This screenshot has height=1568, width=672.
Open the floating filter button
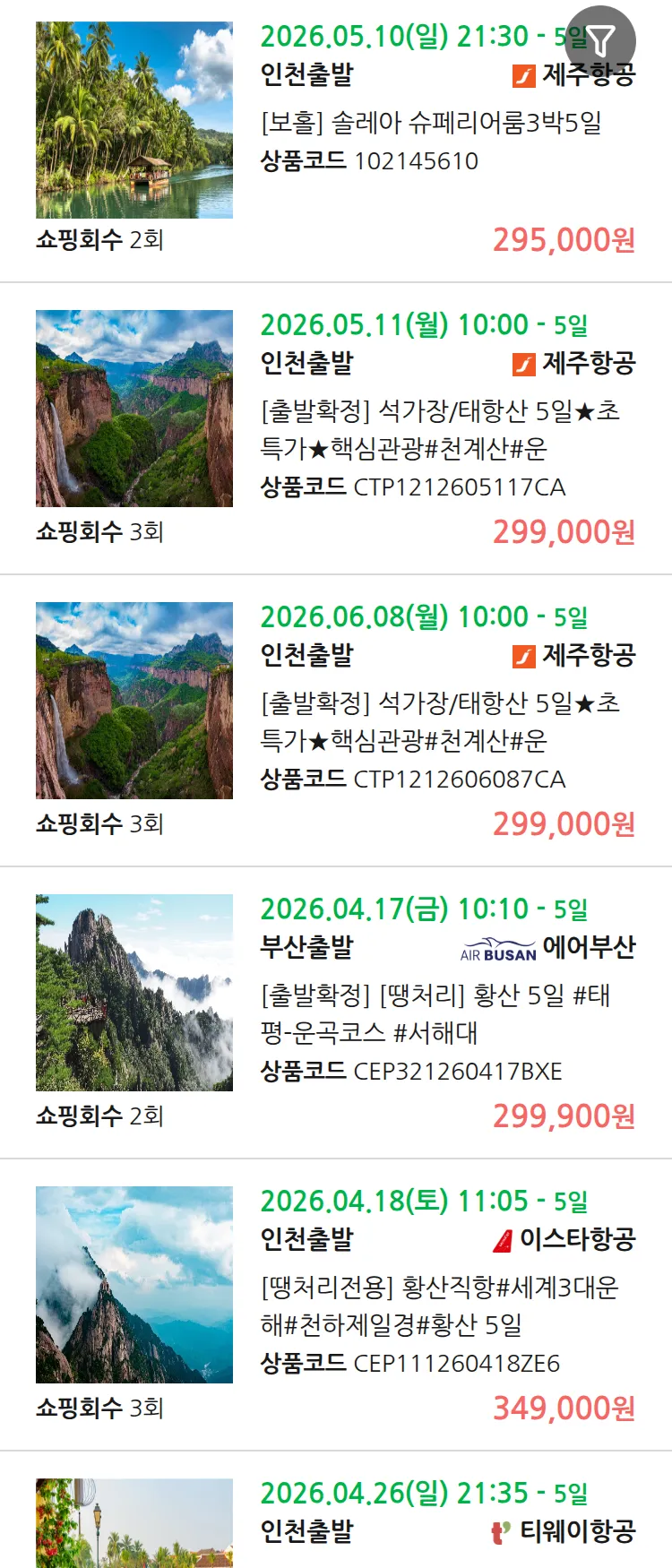600,41
